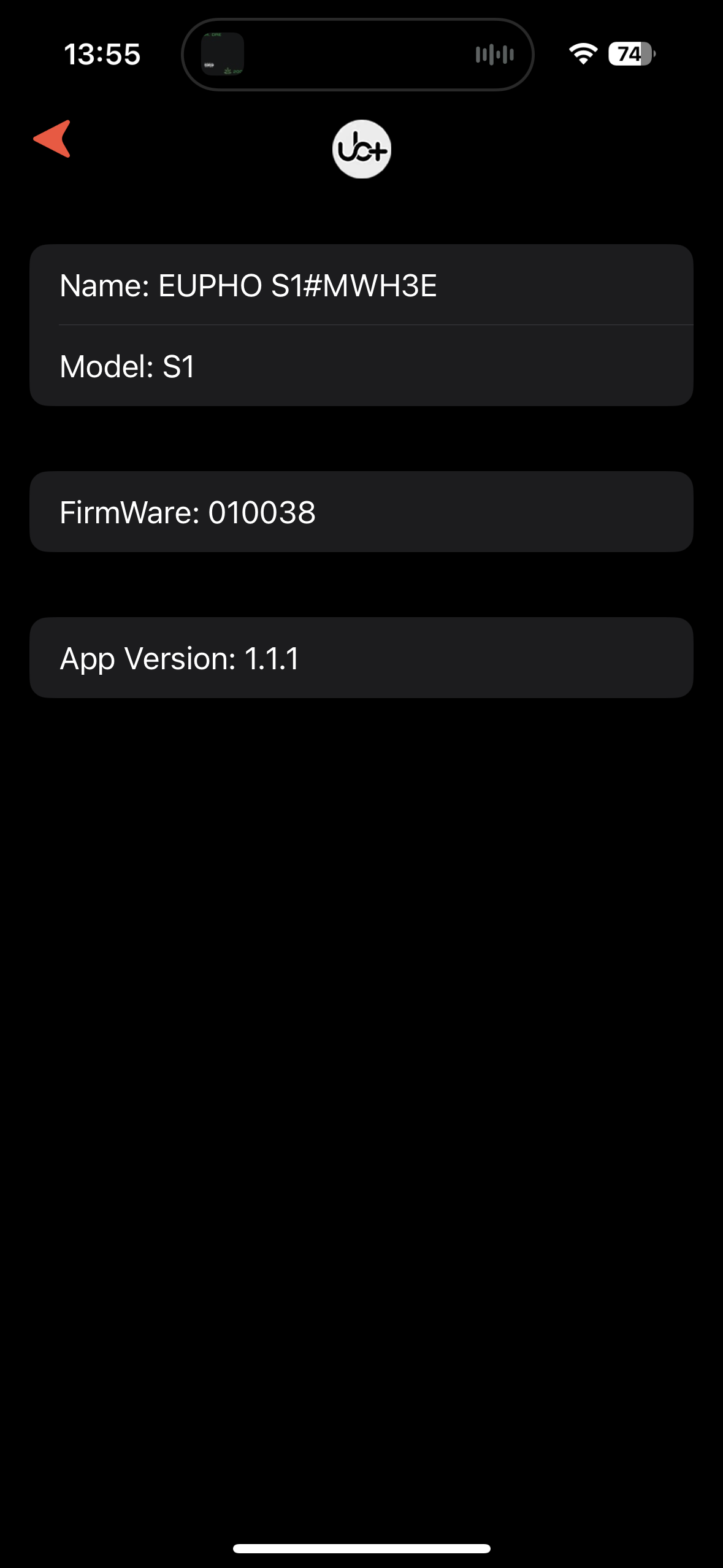
Task: Tap the audio waveform indicator in status bar
Action: click(x=494, y=55)
